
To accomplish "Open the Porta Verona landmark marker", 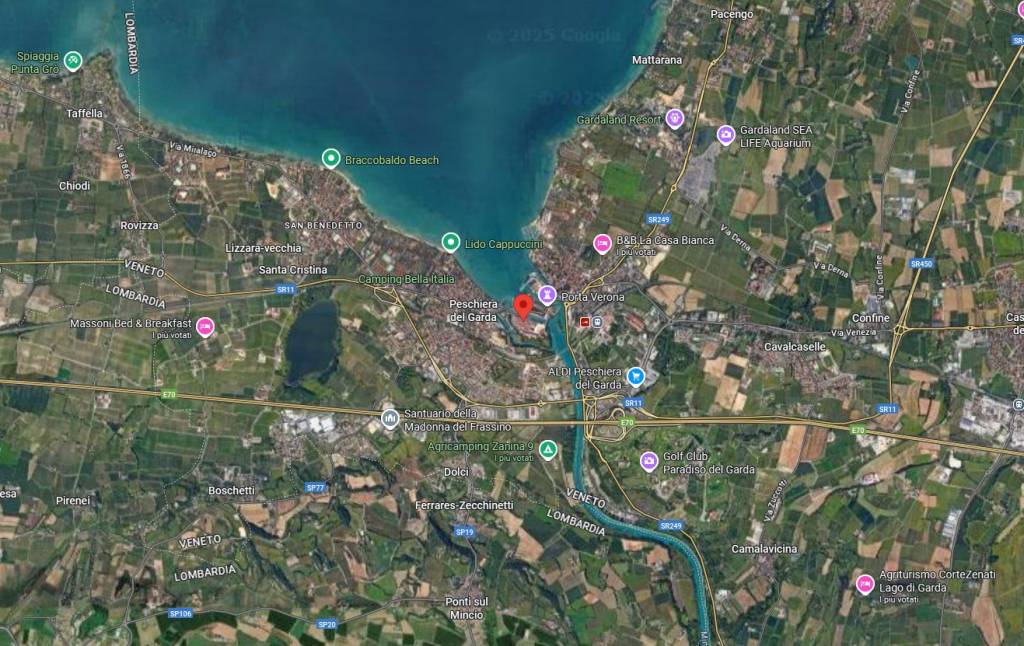I will pyautogui.click(x=547, y=295).
